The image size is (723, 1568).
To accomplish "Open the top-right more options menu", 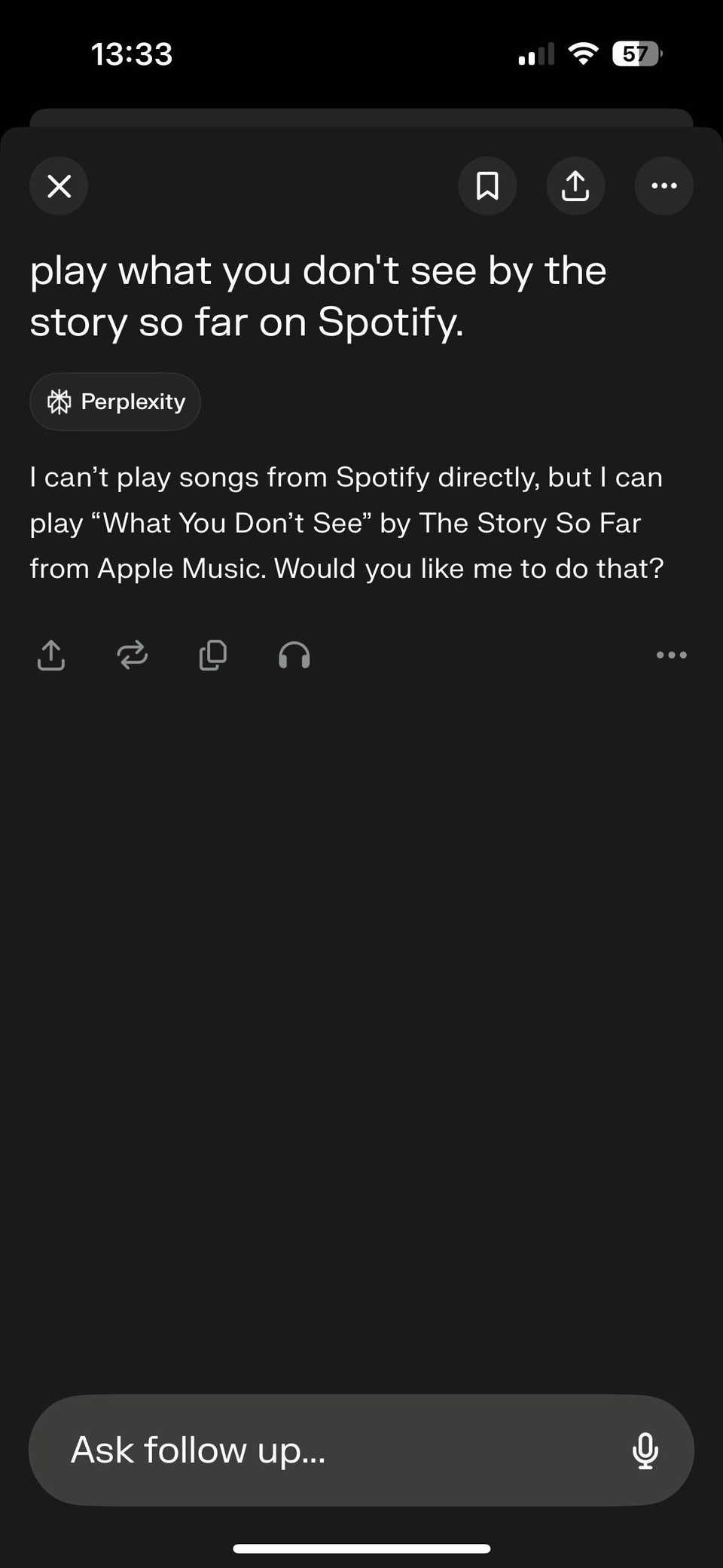I will coord(663,186).
